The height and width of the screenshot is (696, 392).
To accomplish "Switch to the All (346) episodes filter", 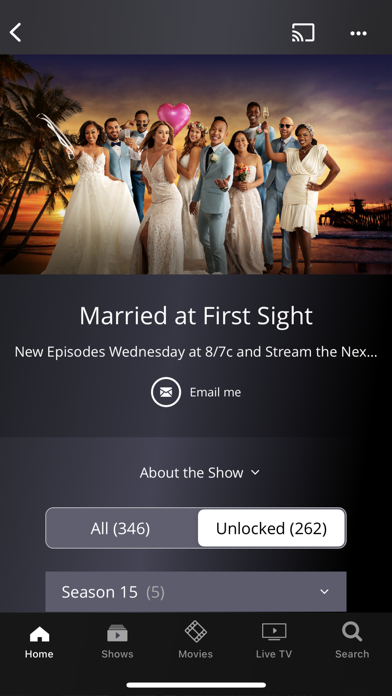I will point(121,528).
